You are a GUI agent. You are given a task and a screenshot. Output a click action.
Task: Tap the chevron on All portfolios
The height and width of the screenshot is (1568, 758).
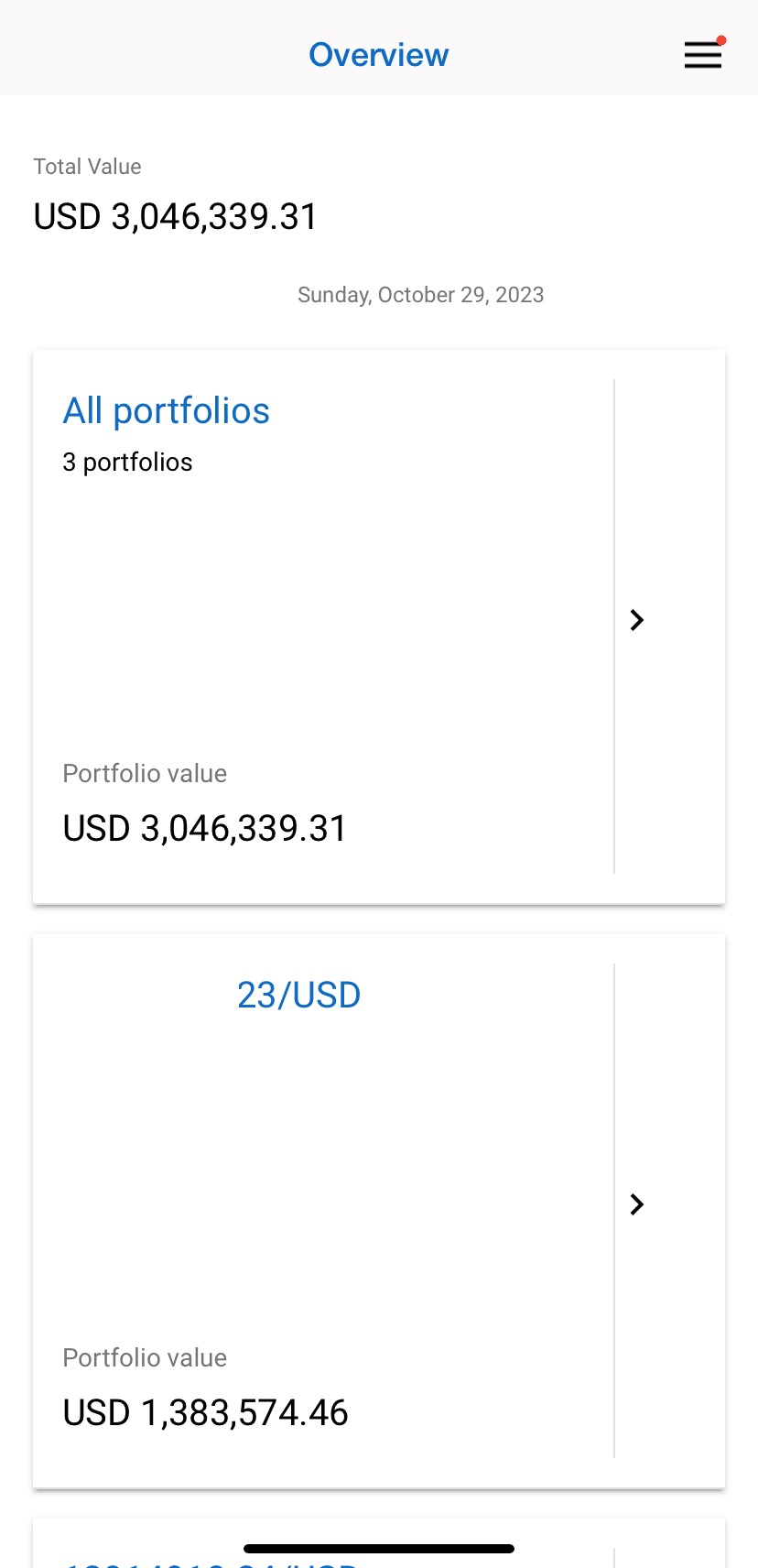click(637, 620)
